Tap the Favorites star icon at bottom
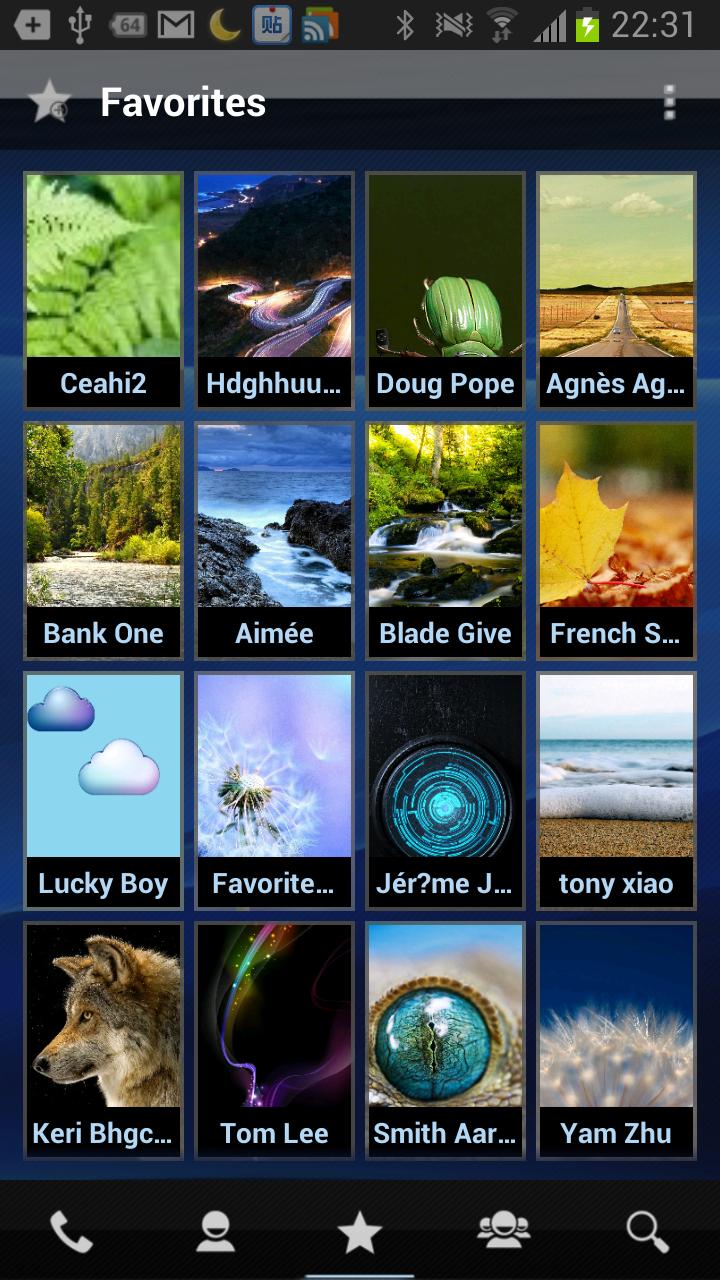The image size is (720, 1280). [360, 1232]
